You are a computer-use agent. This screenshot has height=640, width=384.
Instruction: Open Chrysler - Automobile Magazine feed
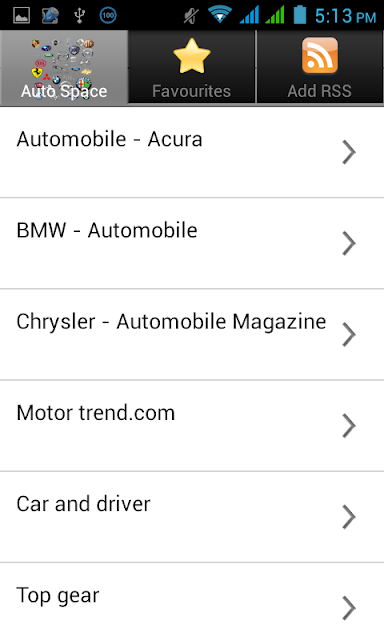pos(192,334)
